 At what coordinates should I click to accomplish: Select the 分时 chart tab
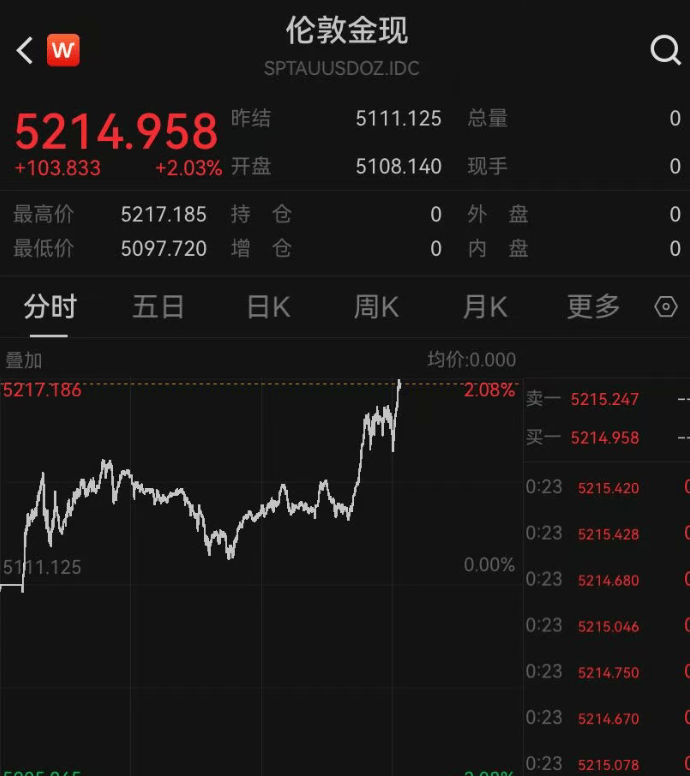pos(50,307)
